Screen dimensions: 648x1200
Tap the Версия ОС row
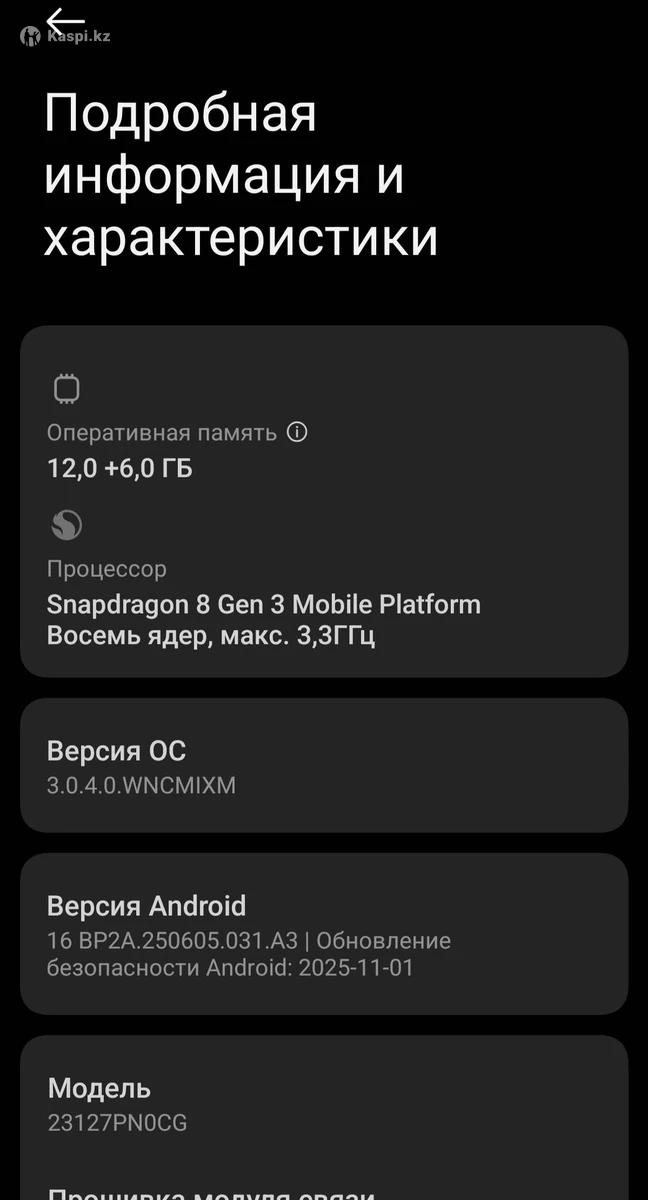pyautogui.click(x=324, y=765)
